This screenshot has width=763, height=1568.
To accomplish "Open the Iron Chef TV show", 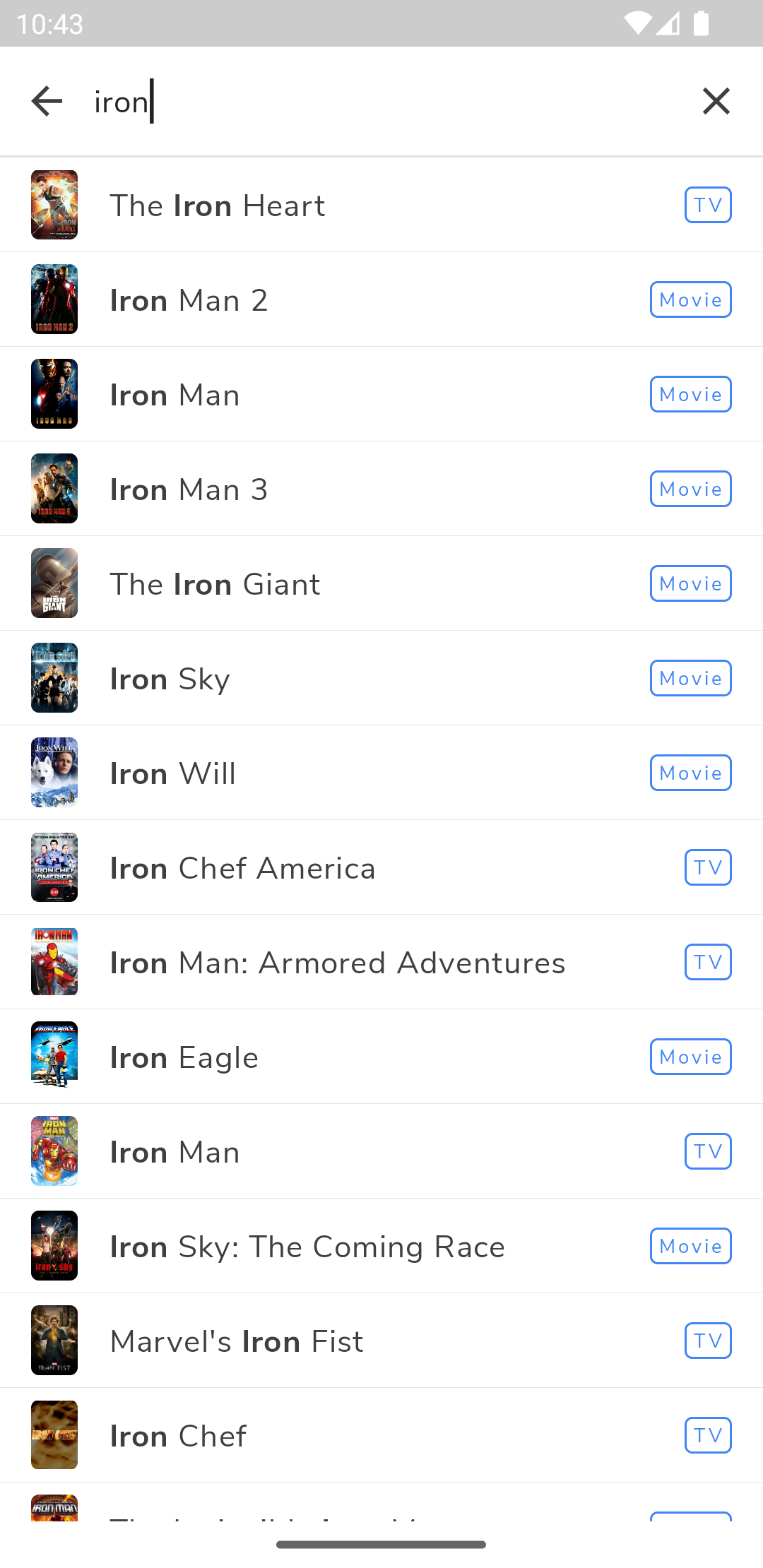I will (x=381, y=1435).
